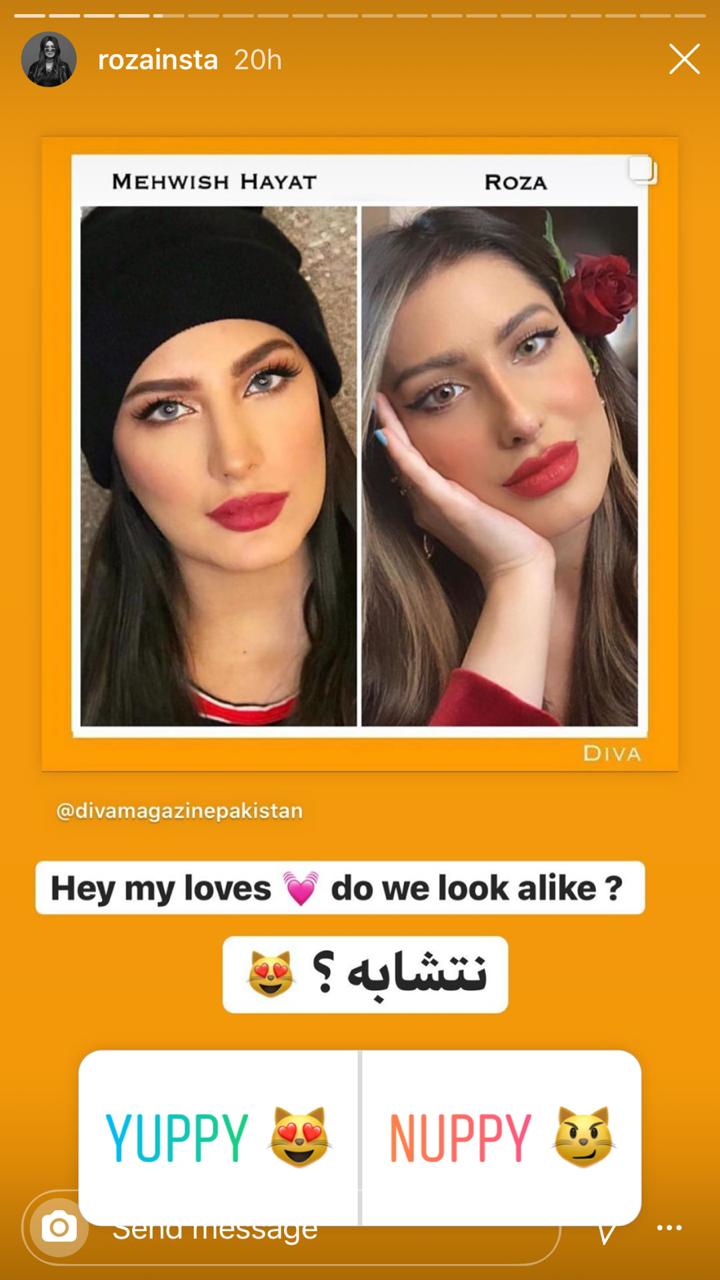
Task: Vote NUPPY in the poll
Action: [x=501, y=1137]
